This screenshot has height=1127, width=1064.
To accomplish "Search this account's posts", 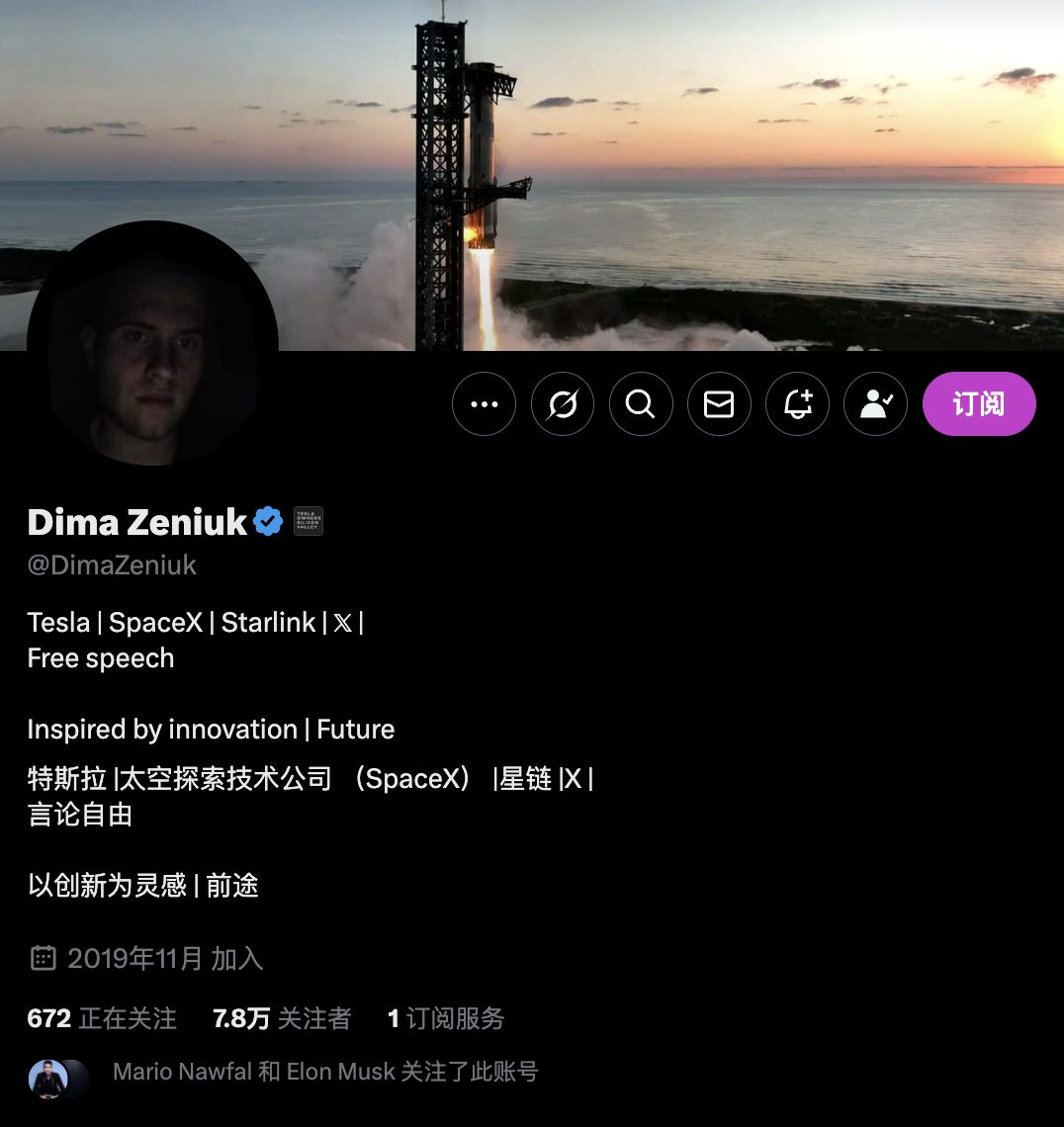I will 641,403.
